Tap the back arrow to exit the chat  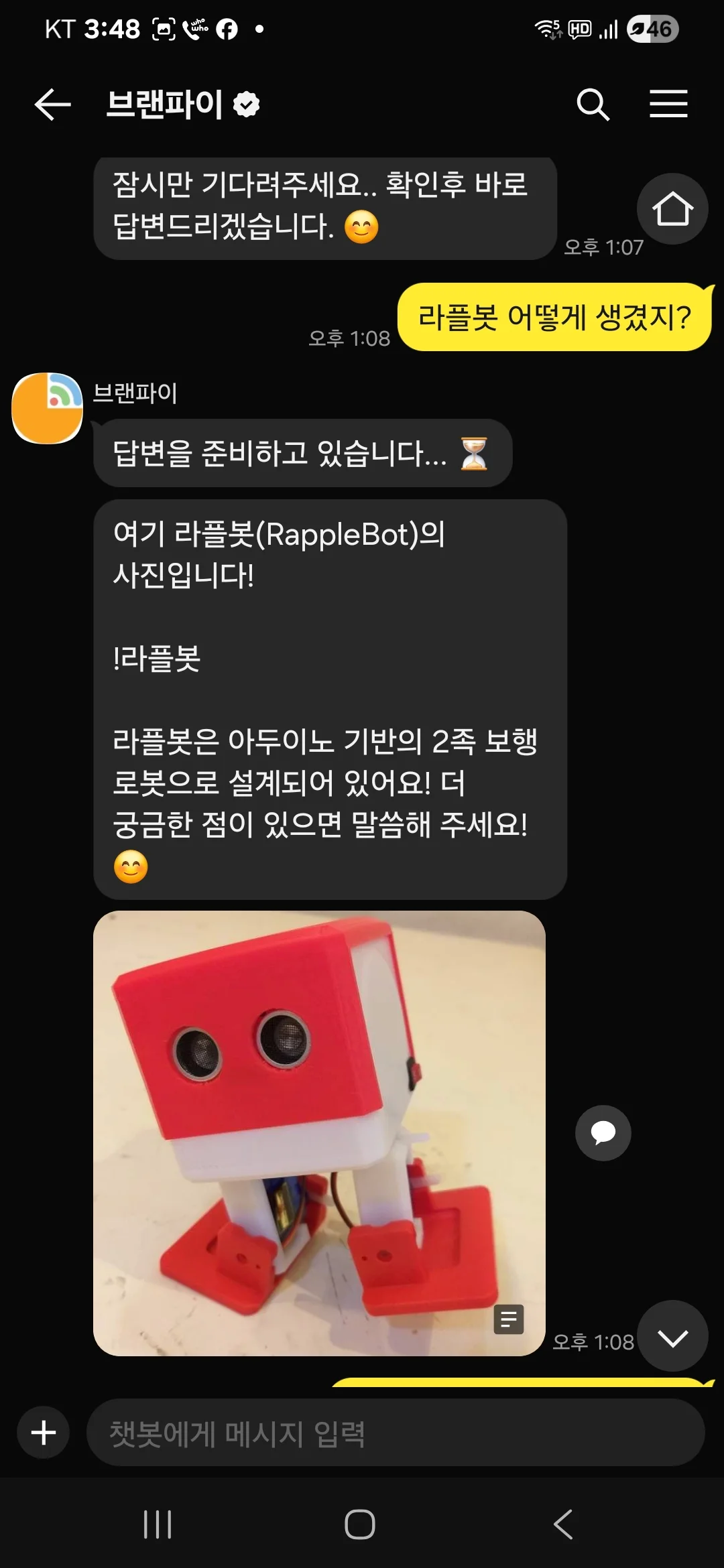pyautogui.click(x=52, y=104)
